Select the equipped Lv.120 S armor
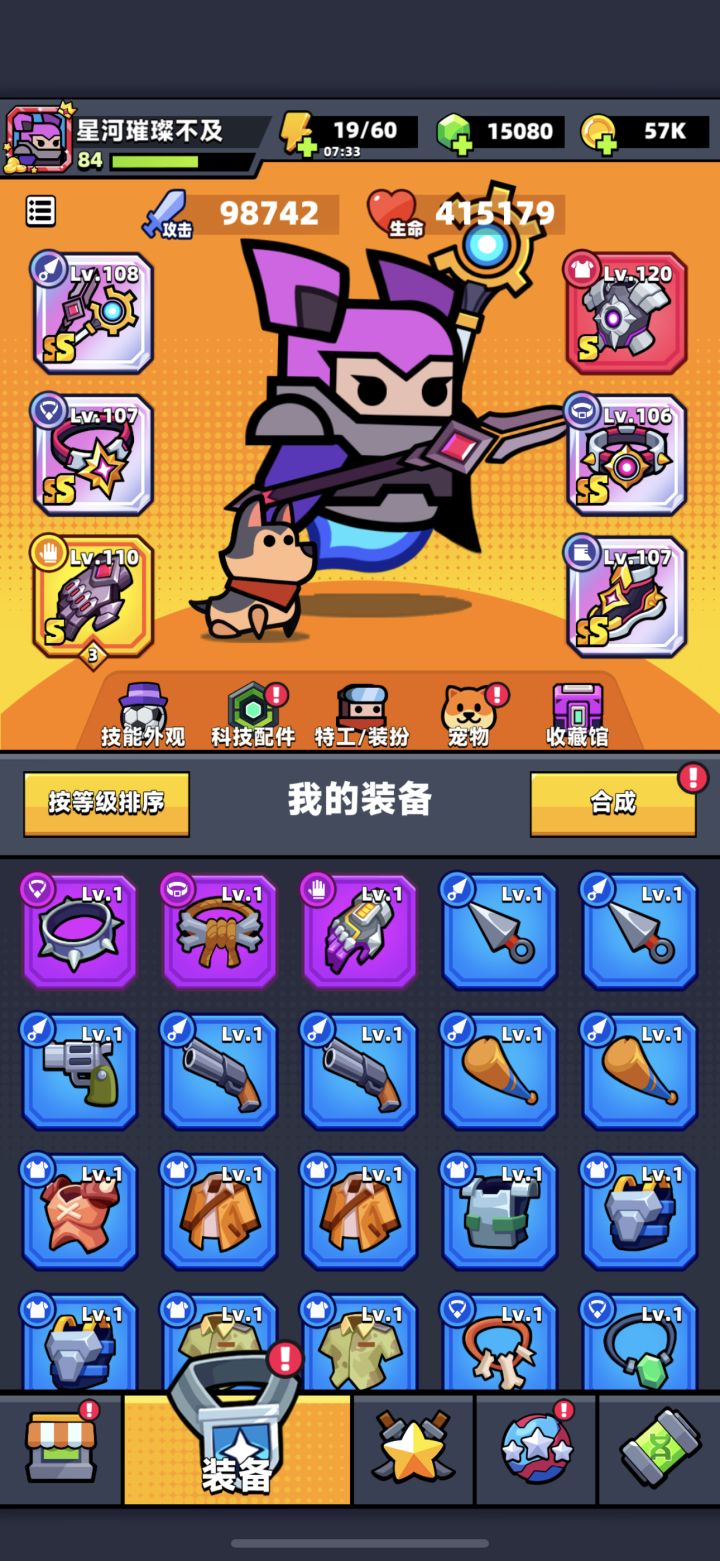The width and height of the screenshot is (720, 1561). point(626,314)
